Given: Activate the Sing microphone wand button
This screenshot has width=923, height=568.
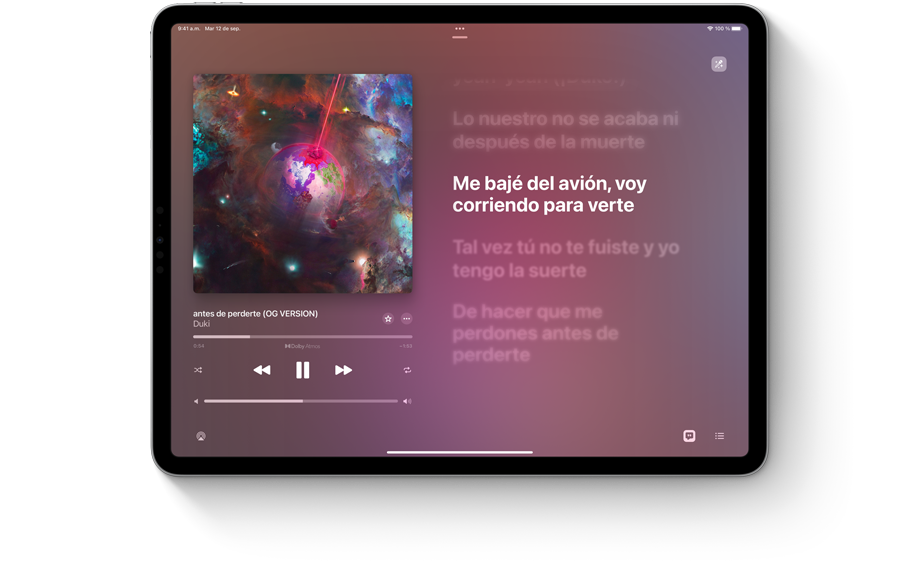Looking at the screenshot, I should click(718, 64).
